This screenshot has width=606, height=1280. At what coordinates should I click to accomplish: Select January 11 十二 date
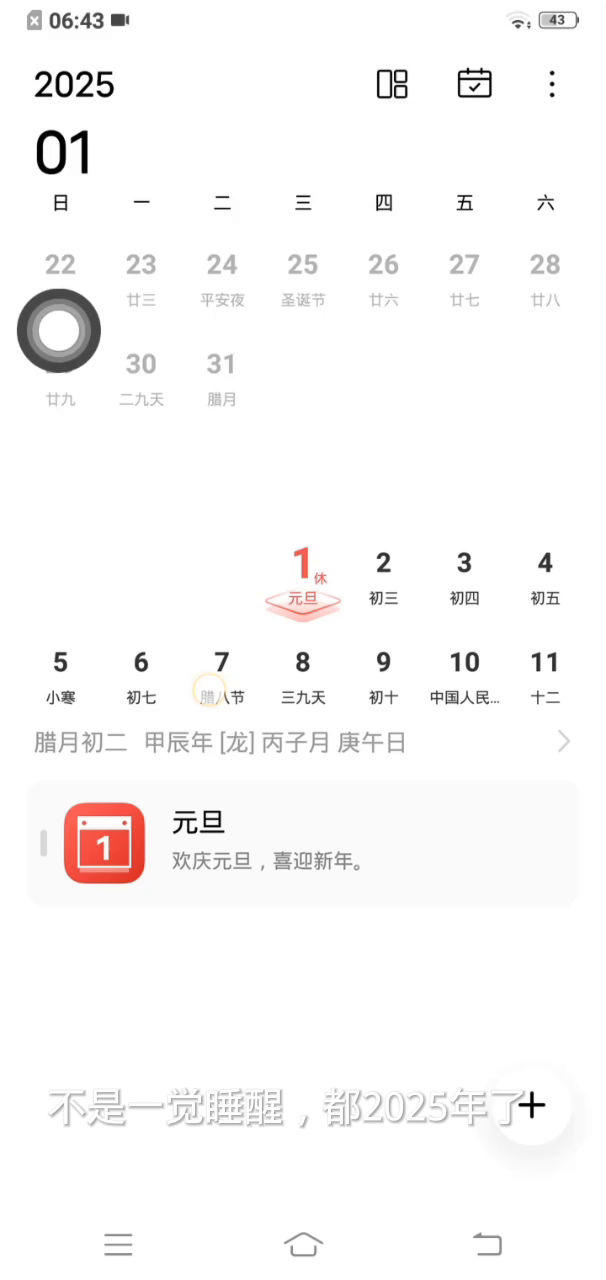(545, 676)
